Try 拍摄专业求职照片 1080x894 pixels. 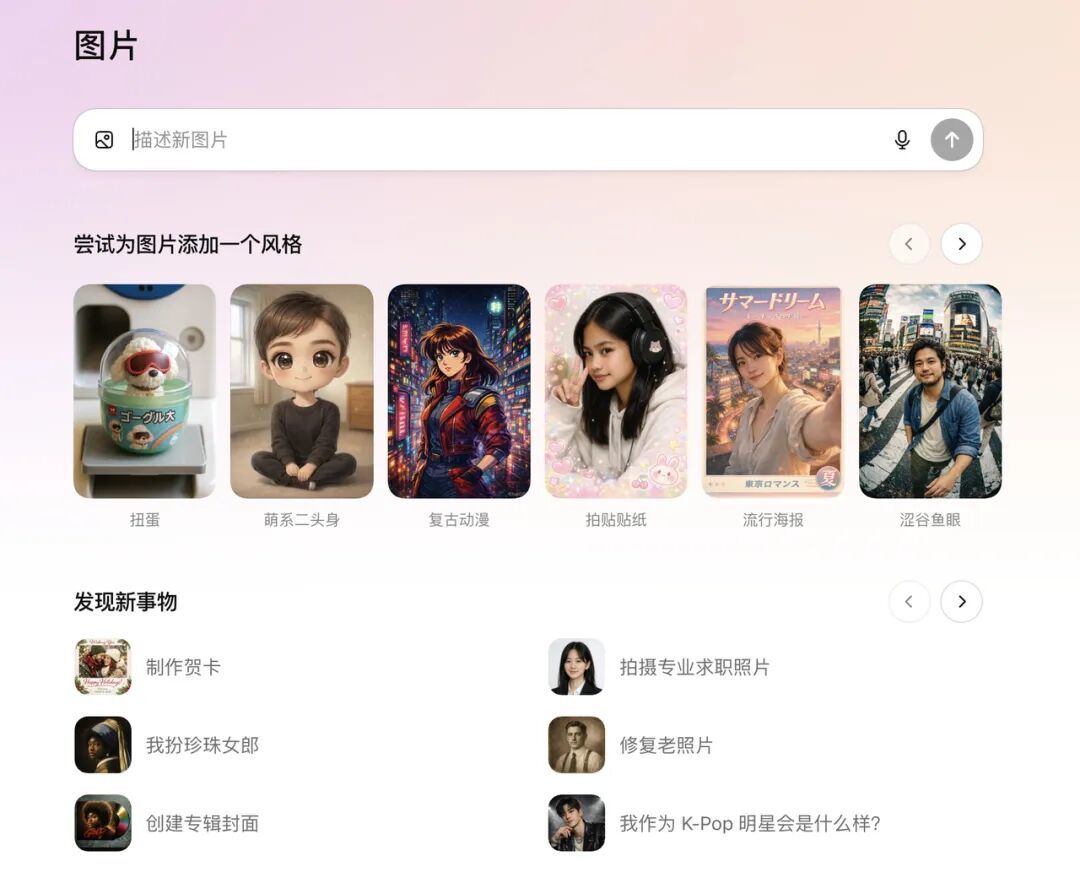pyautogui.click(x=694, y=667)
